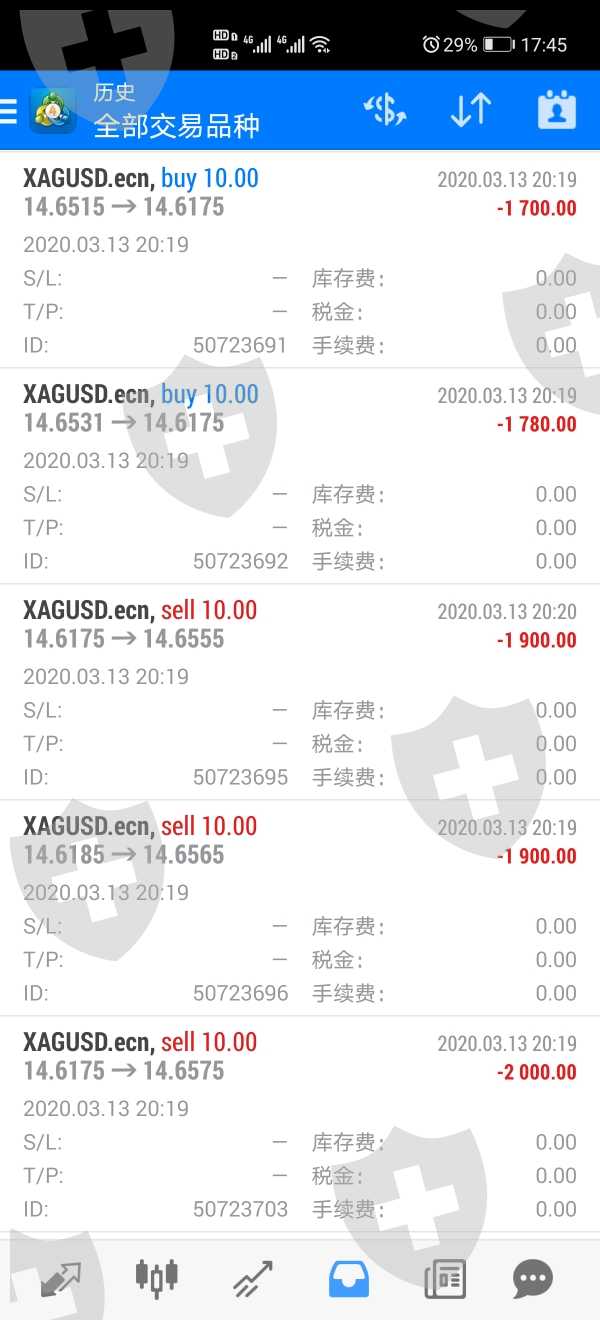Select the trade with ID 50723692
Image resolution: width=600 pixels, height=1320 pixels.
click(300, 476)
